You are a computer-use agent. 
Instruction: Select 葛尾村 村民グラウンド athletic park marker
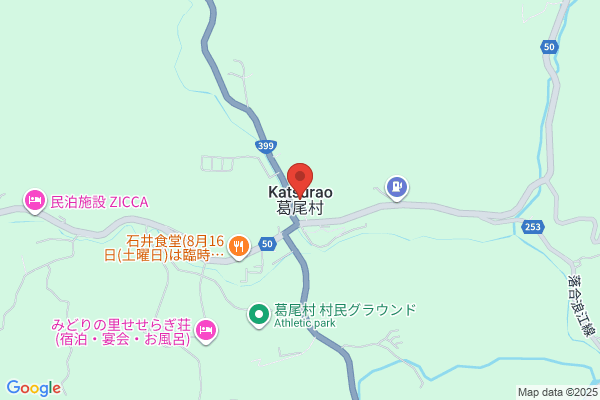[259, 315]
